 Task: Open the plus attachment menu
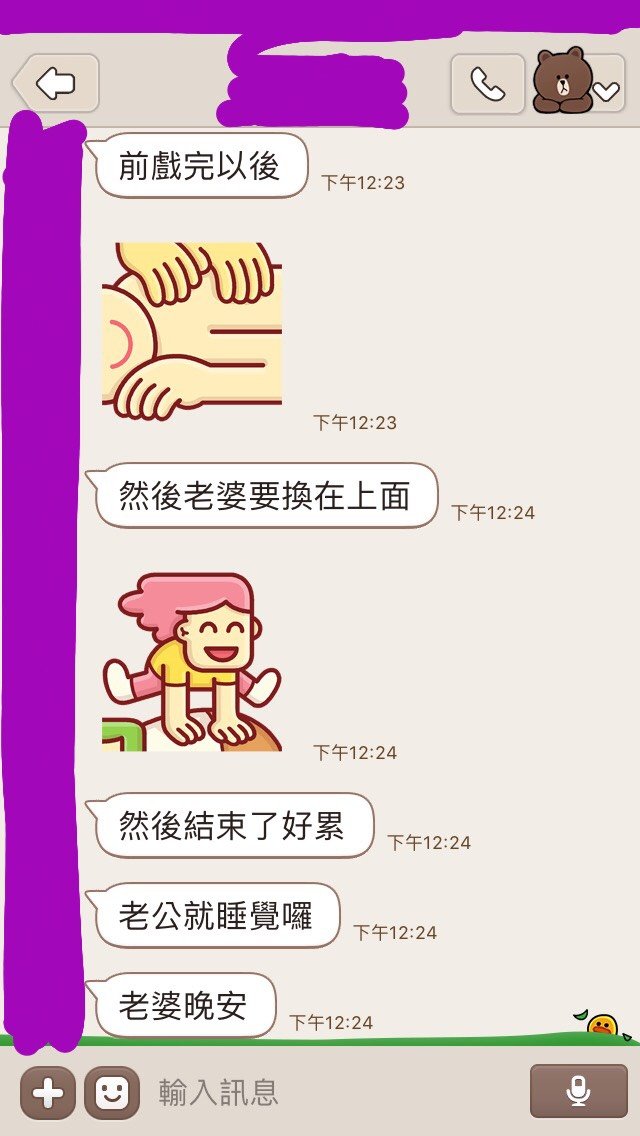coord(47,1092)
